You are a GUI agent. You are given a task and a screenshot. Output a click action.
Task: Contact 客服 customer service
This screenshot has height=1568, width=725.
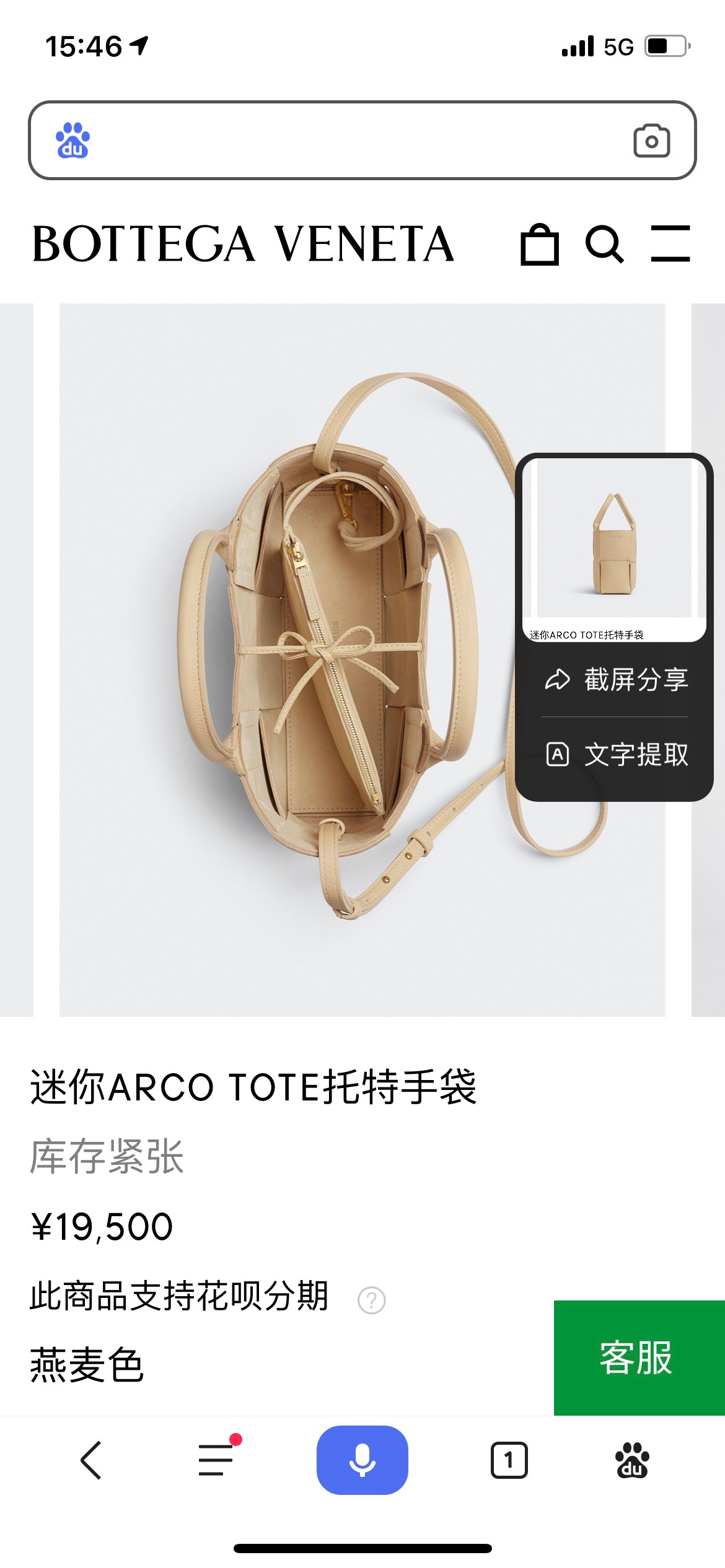coord(638,1357)
